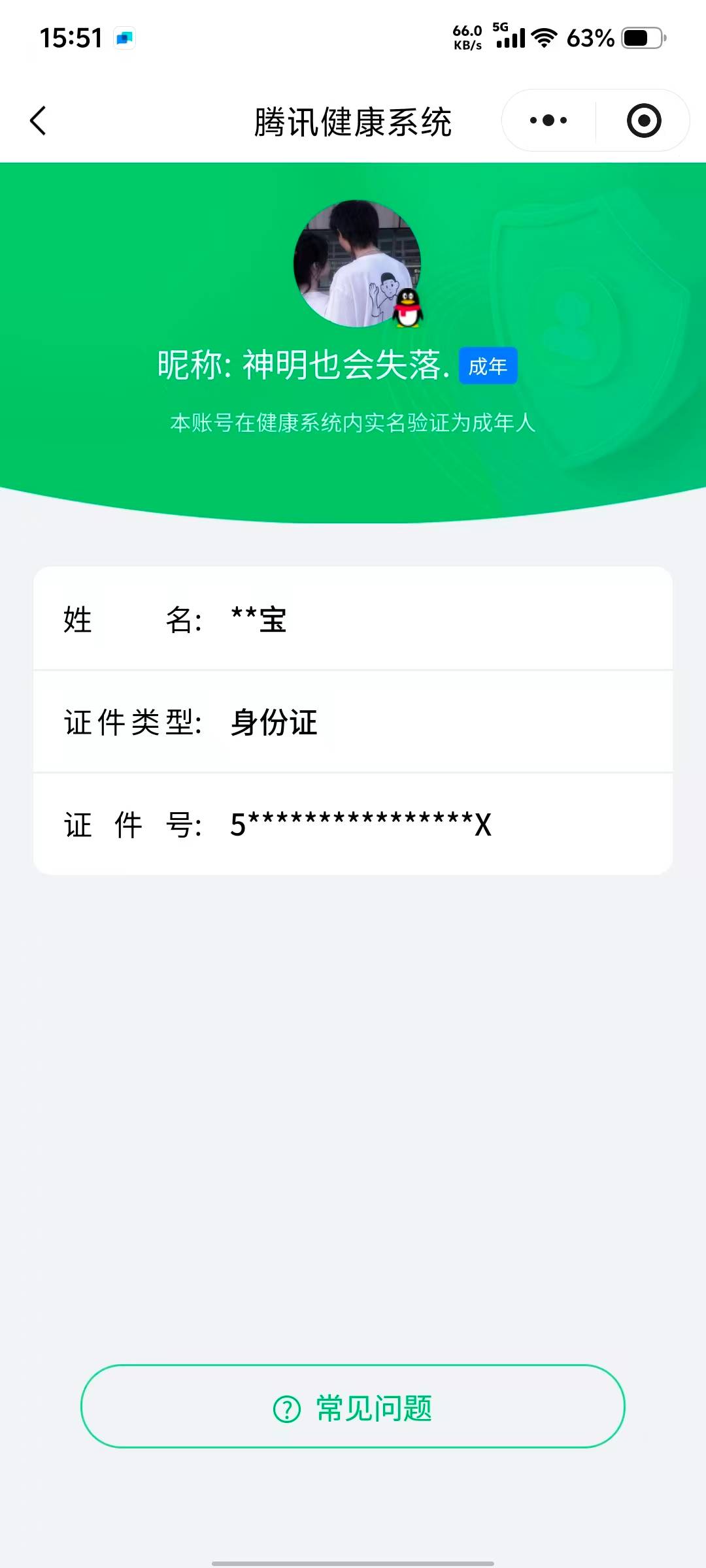Image resolution: width=706 pixels, height=1568 pixels.
Task: Select the 证件类型 row showing 身份证
Action: [x=353, y=723]
